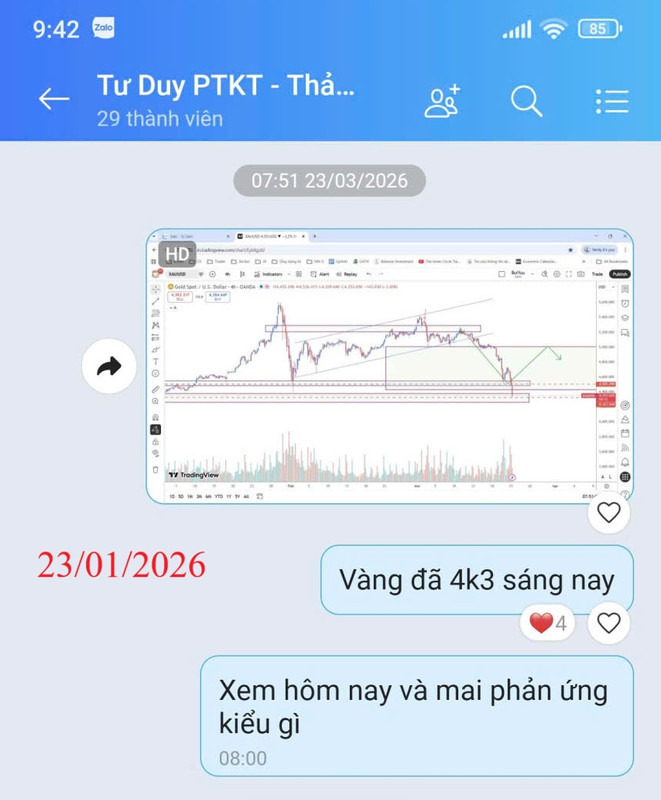Image resolution: width=661 pixels, height=800 pixels.
Task: Add a new member to the group
Action: coord(442,99)
